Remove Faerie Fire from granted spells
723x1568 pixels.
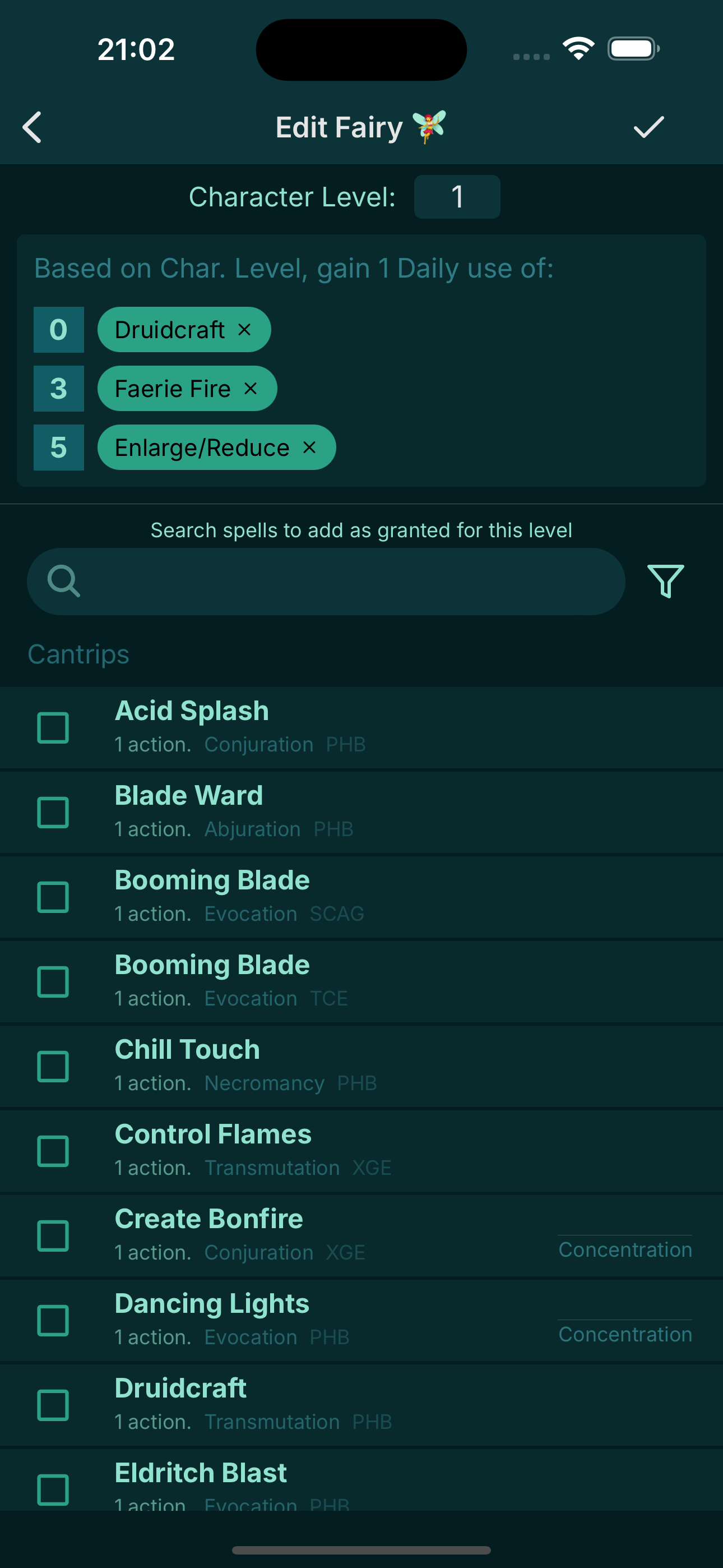pyautogui.click(x=250, y=388)
